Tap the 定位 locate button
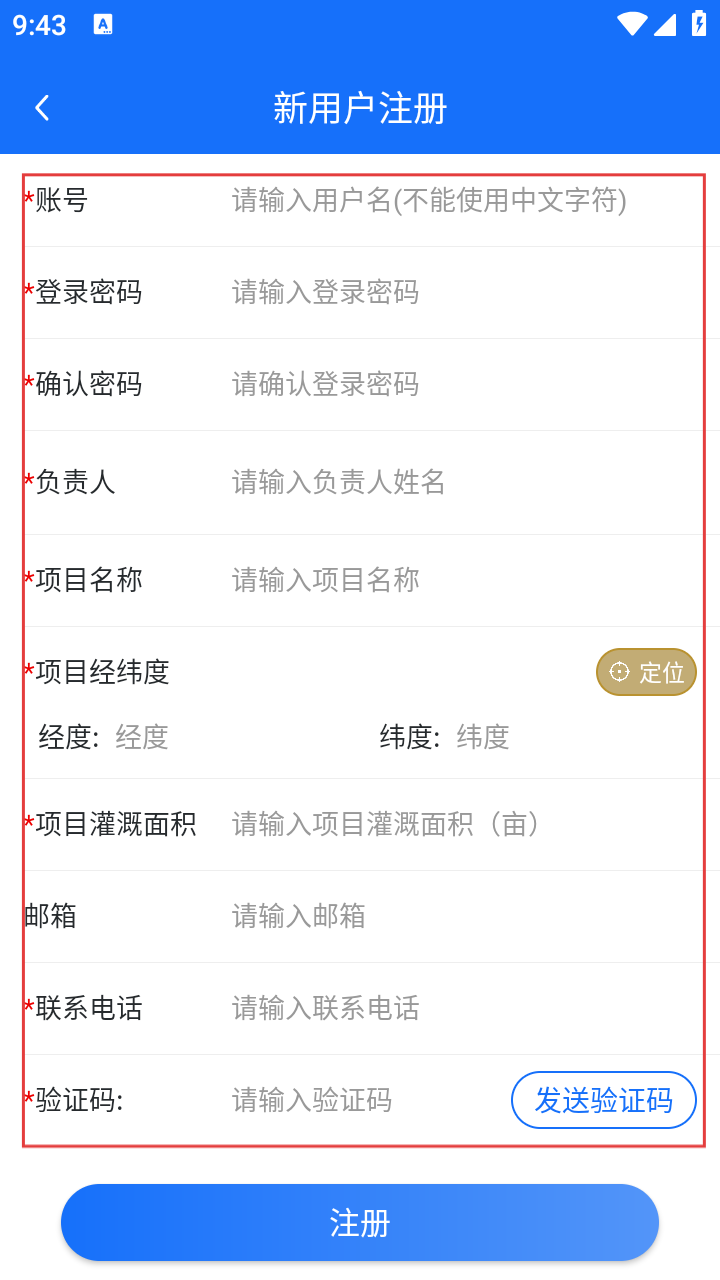Screen dimensions: 720x1280 (x=646, y=672)
